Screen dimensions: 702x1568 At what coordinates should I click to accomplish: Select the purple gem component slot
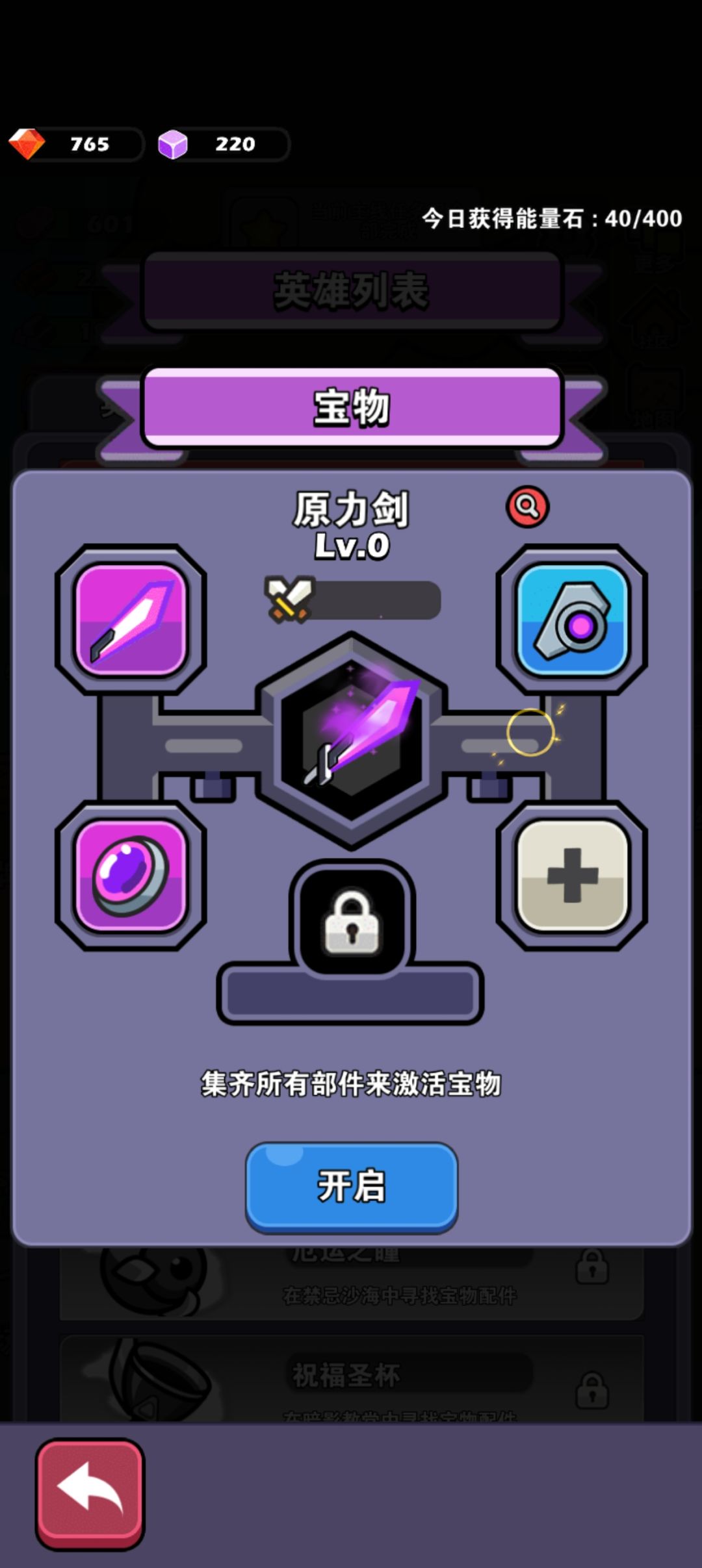click(131, 875)
